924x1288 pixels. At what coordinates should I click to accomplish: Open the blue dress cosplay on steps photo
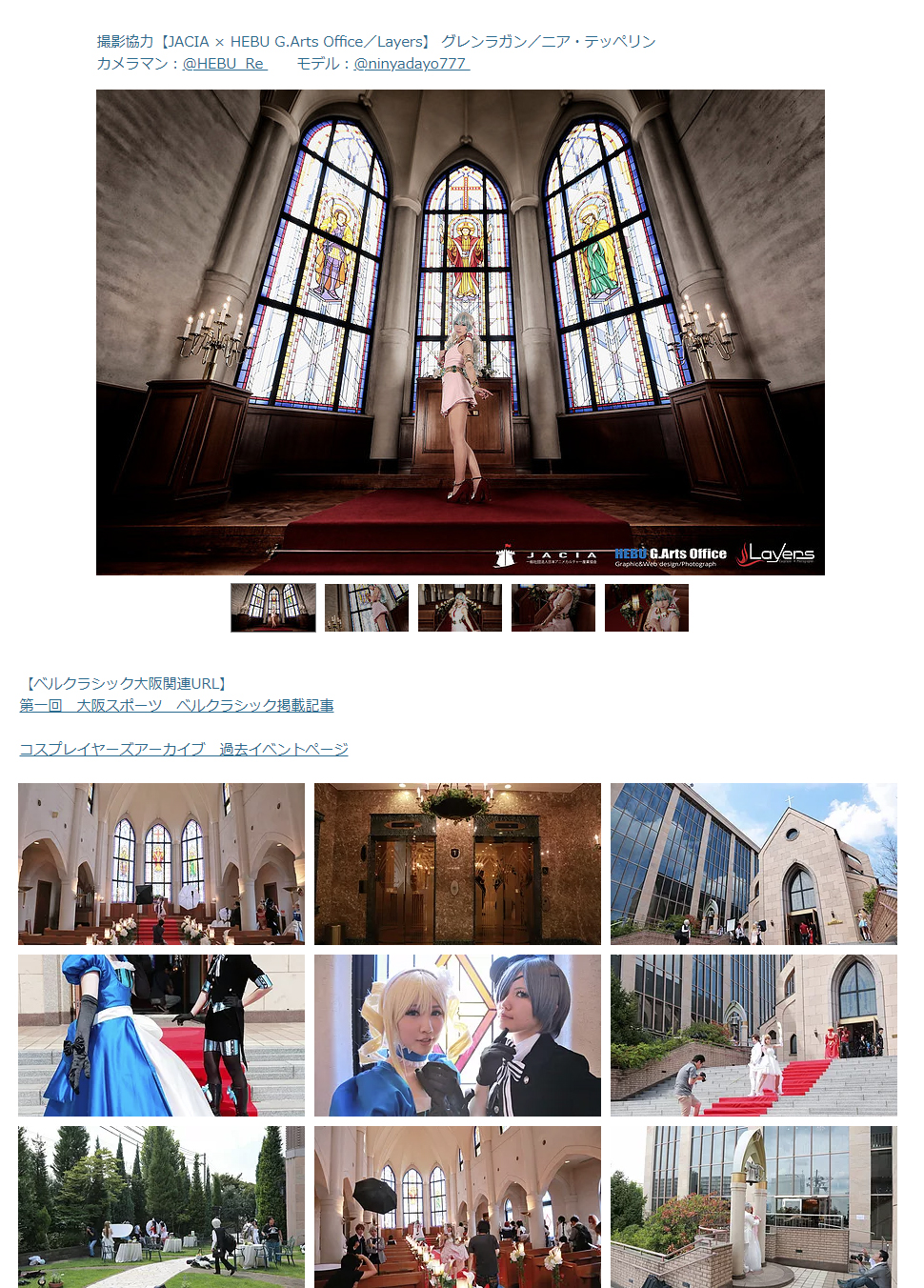point(161,1036)
